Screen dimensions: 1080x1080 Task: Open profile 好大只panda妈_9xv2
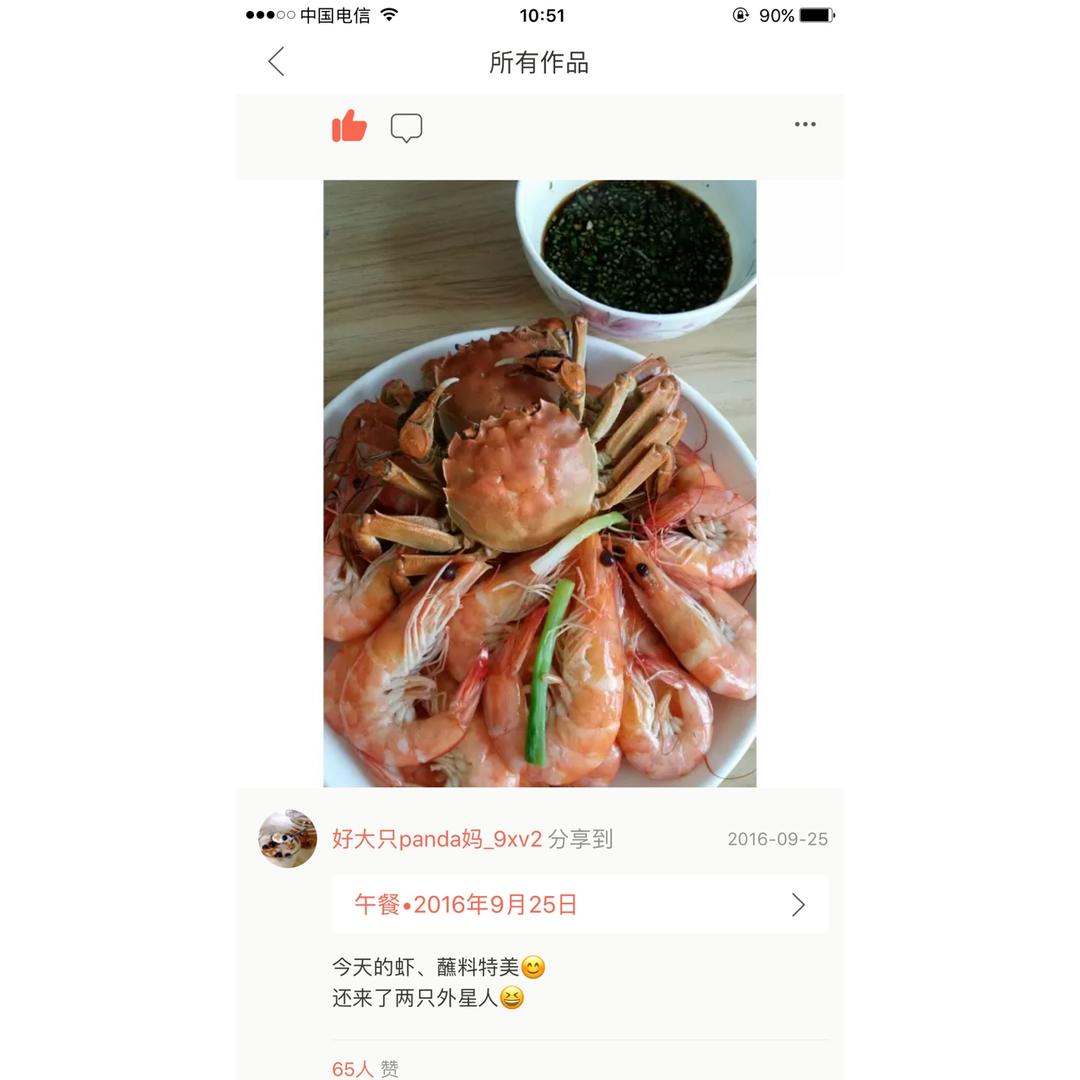437,839
